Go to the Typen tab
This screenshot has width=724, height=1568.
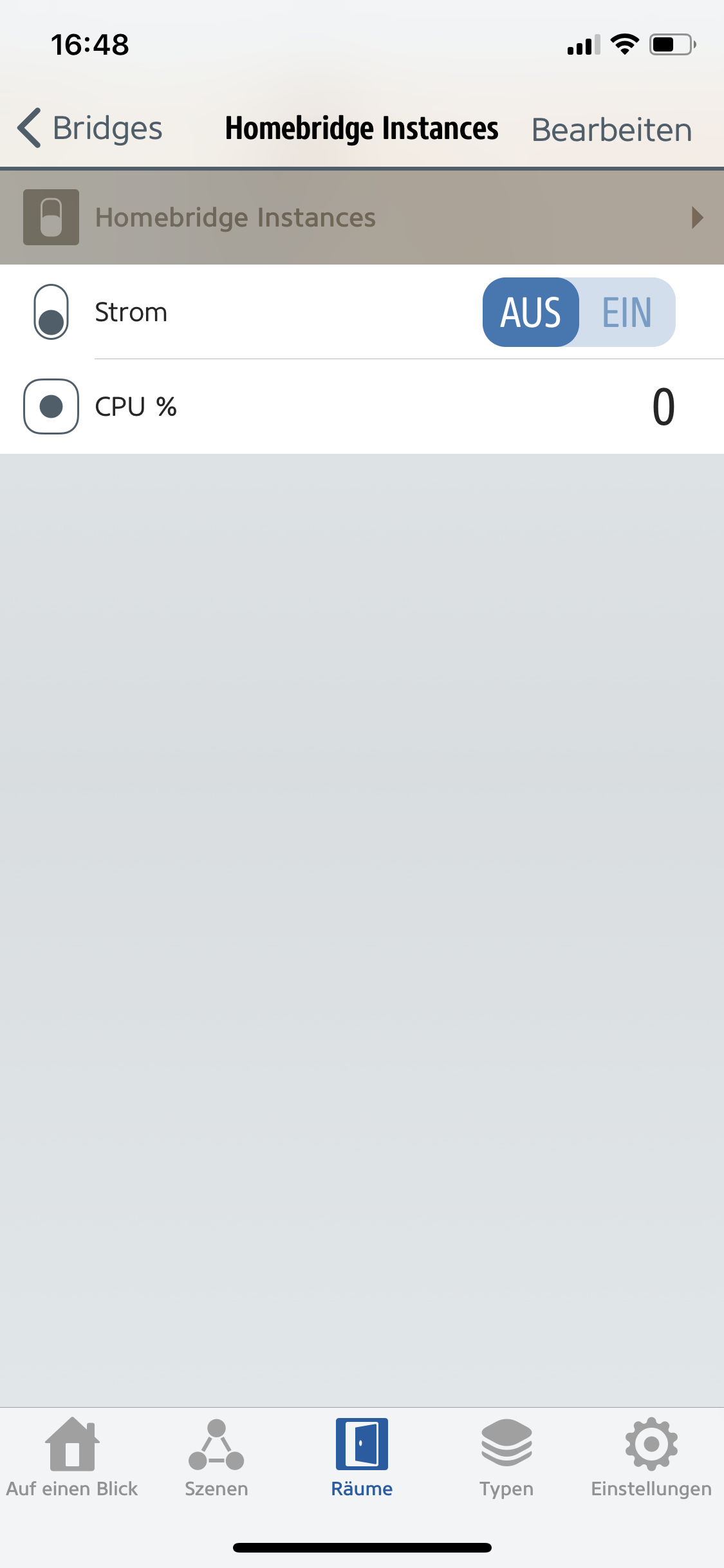point(506,1457)
